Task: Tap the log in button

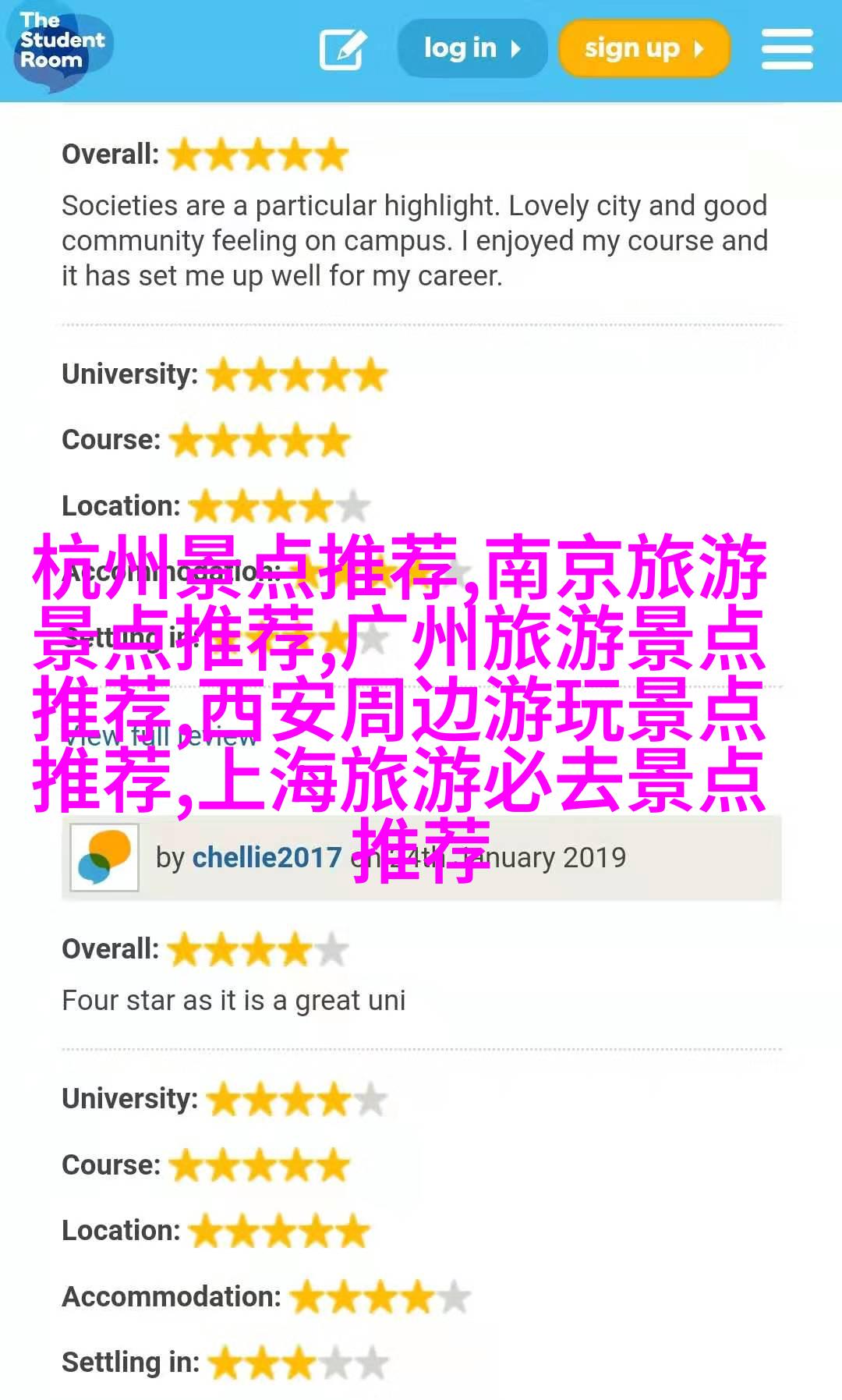Action: (x=472, y=48)
